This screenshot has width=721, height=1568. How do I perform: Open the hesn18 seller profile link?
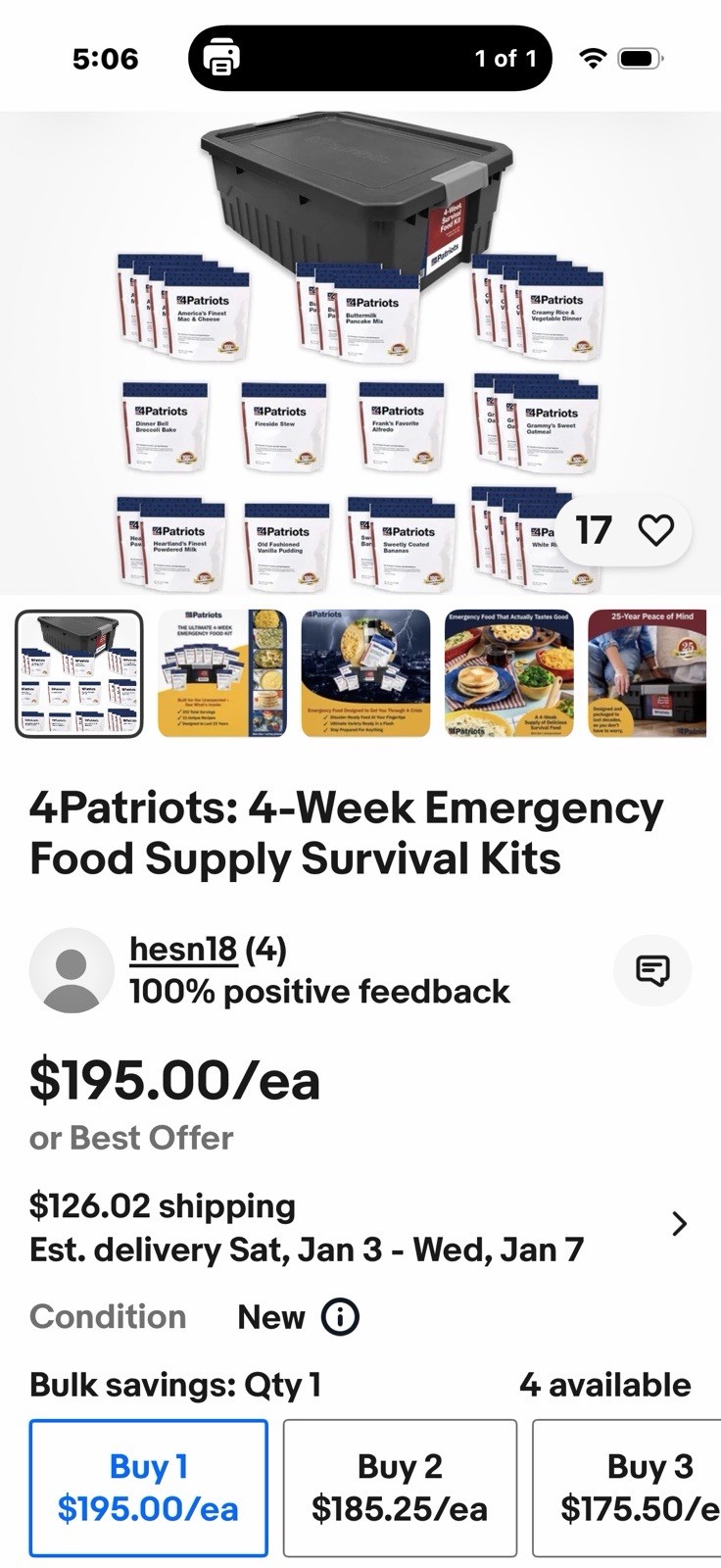[183, 949]
